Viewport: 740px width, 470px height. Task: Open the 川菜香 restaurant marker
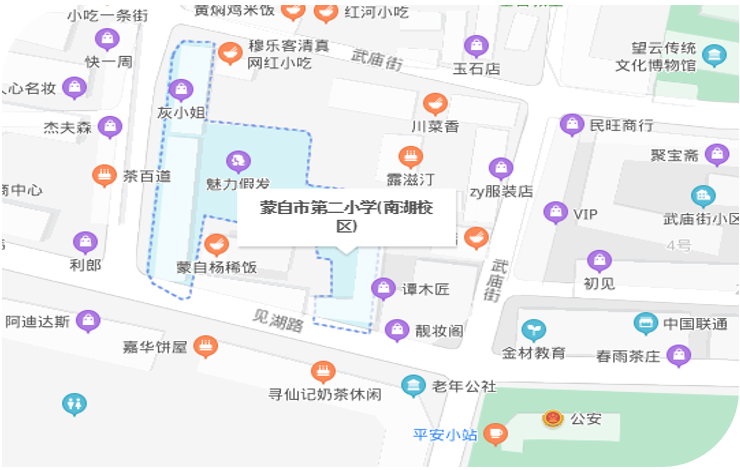[435, 103]
